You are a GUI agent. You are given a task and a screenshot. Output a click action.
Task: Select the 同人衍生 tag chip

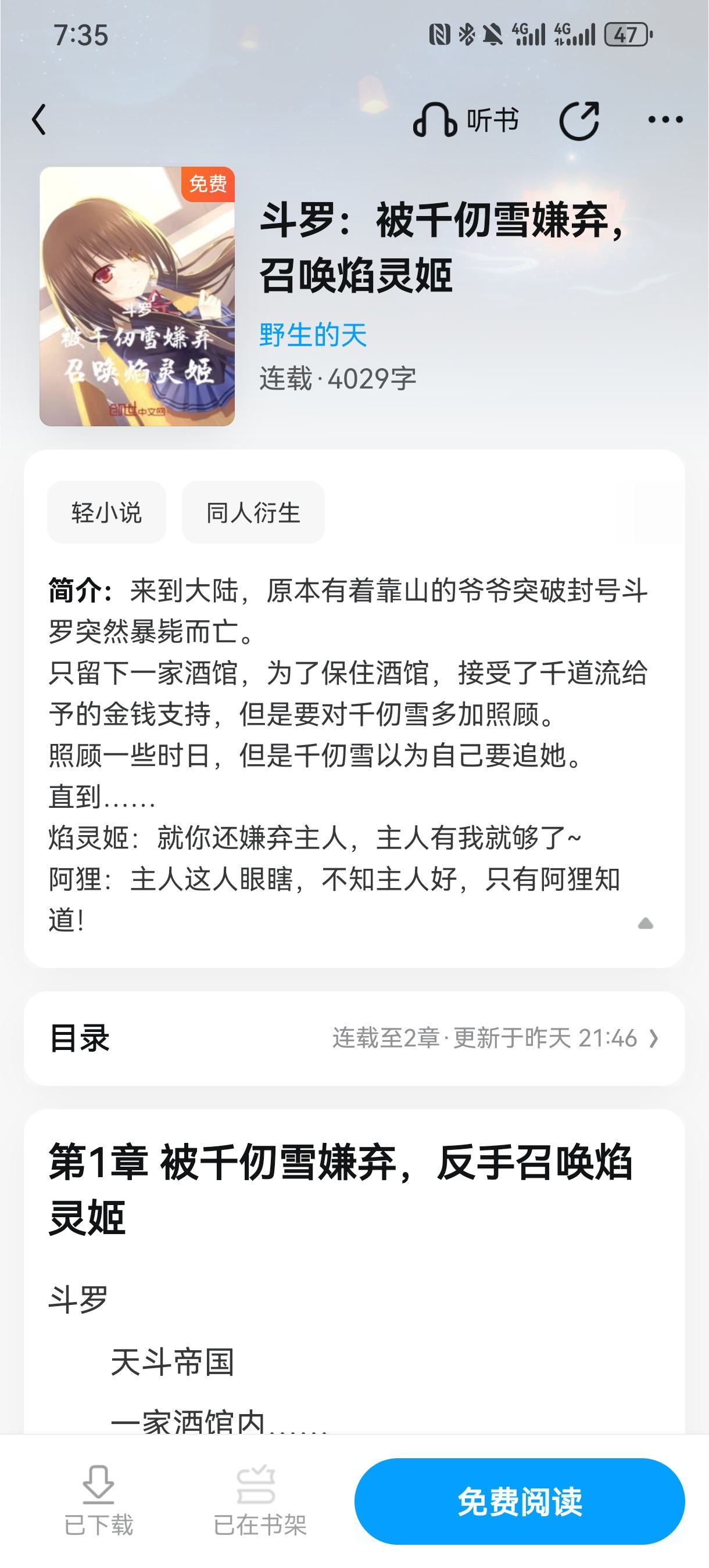tap(253, 513)
